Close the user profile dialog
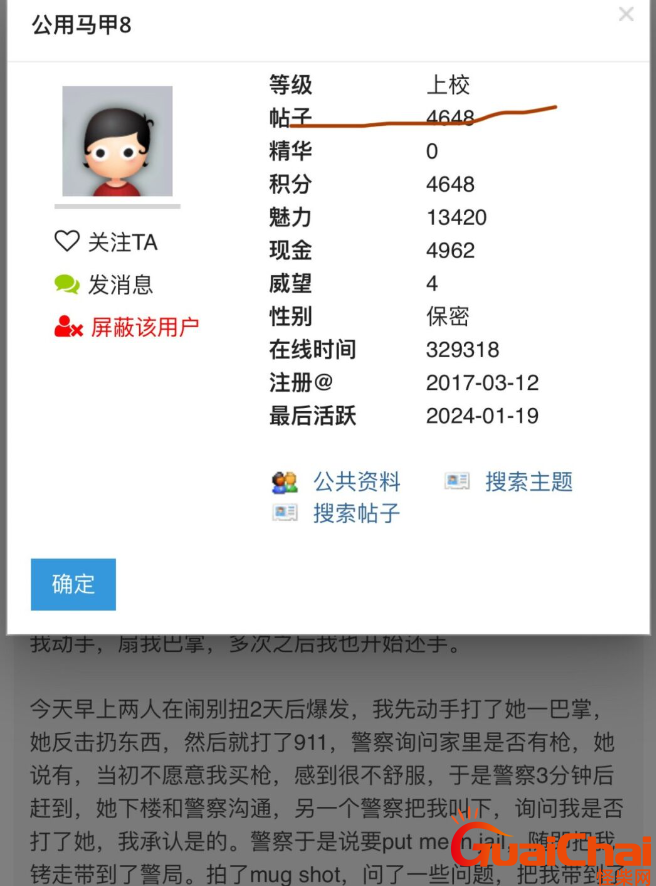The height and width of the screenshot is (886, 656). pos(626,14)
